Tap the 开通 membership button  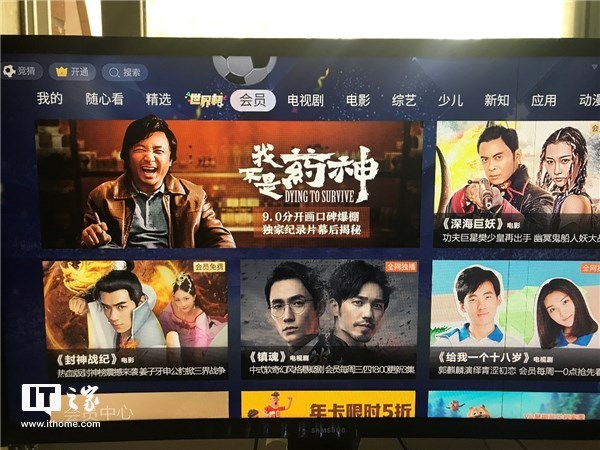74,72
